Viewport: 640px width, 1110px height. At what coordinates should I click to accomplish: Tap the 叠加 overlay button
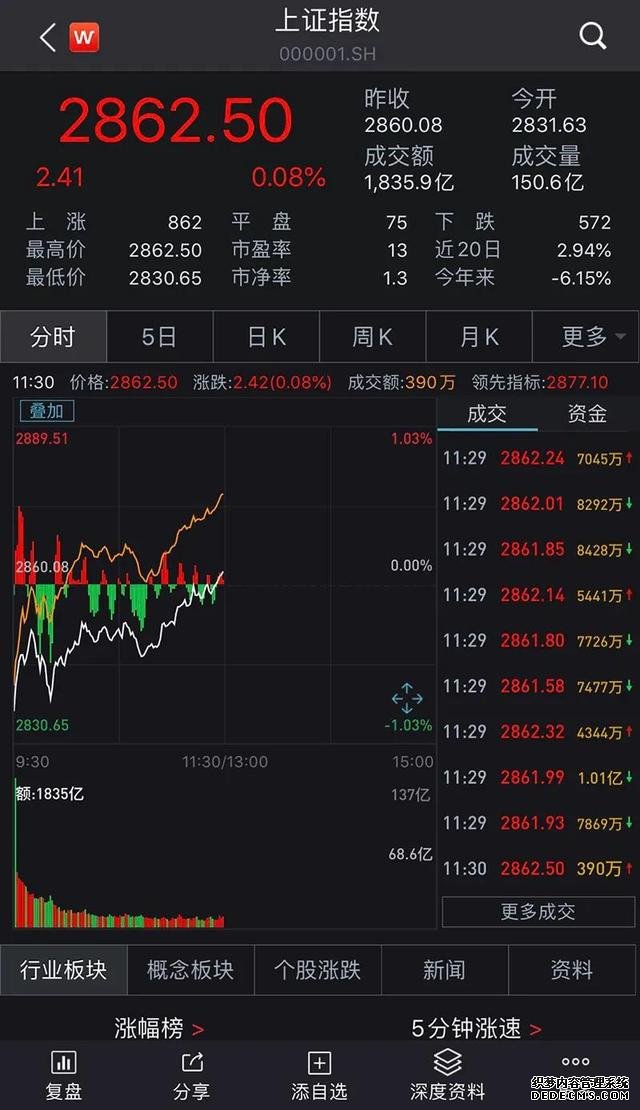tap(46, 411)
